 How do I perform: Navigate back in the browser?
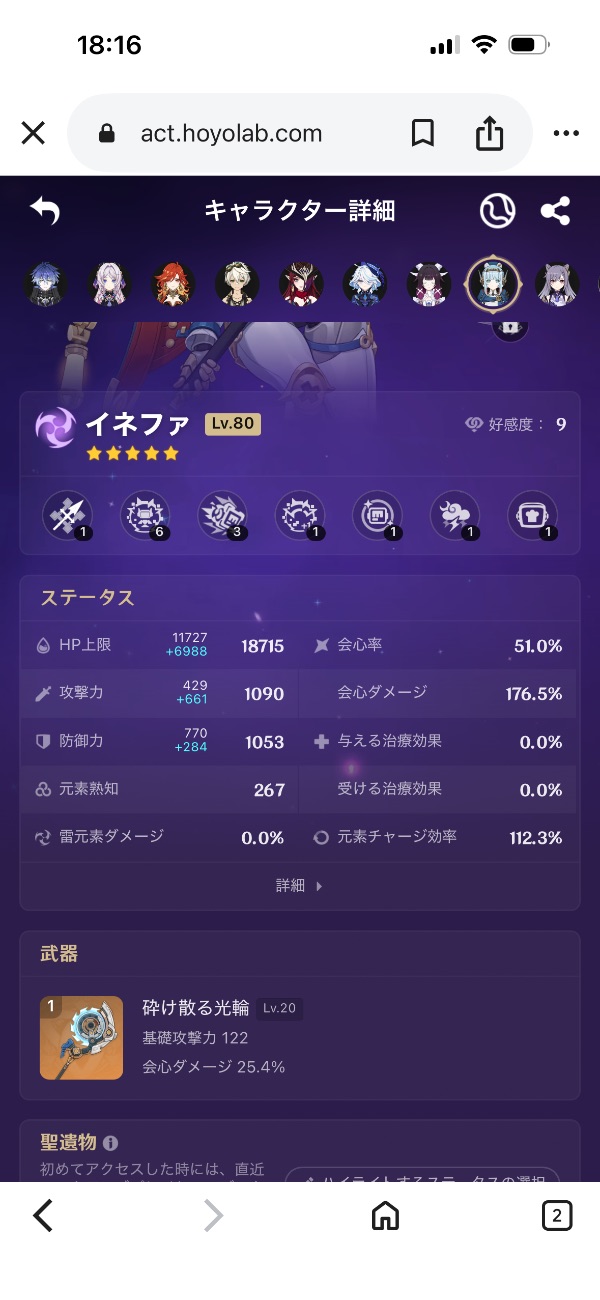point(42,1215)
